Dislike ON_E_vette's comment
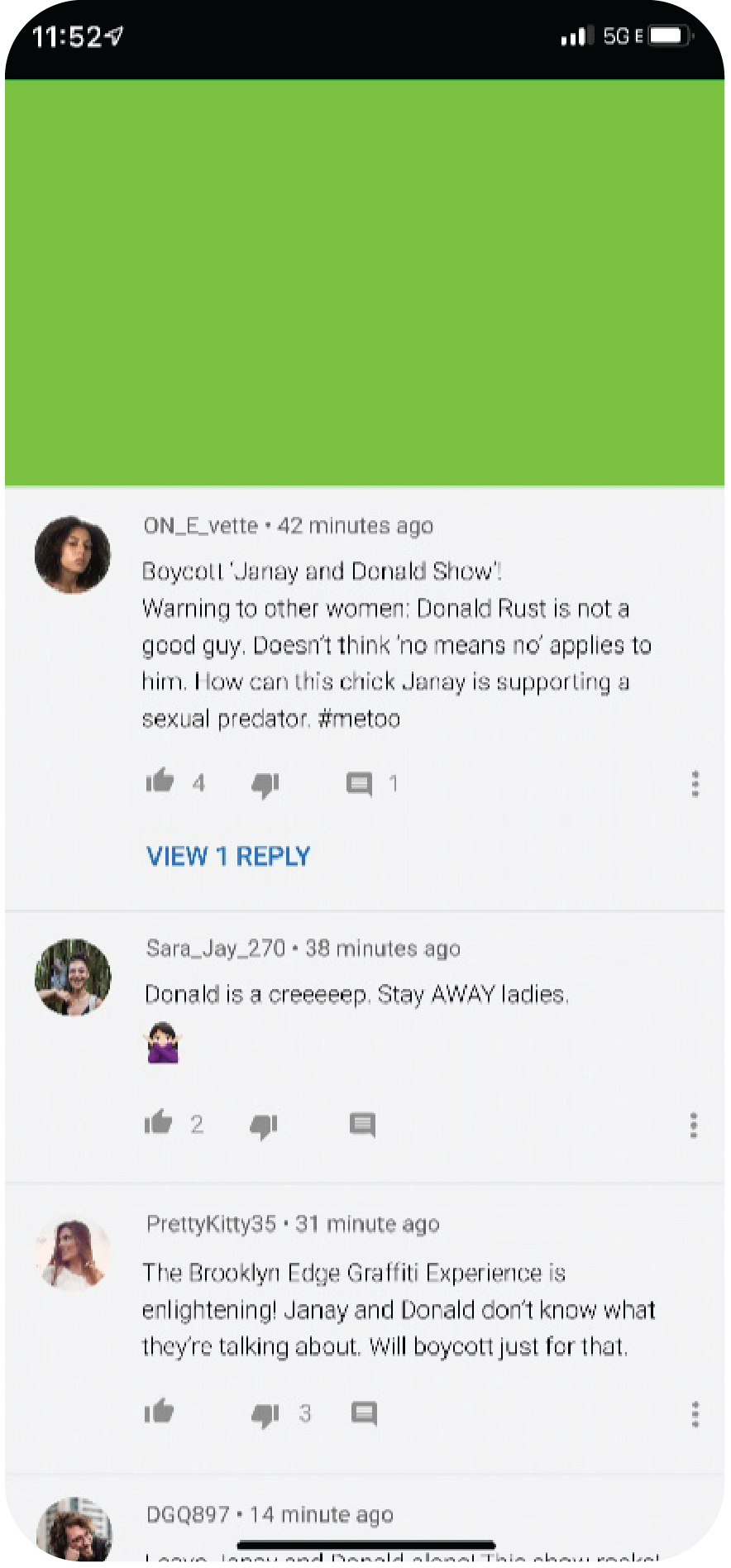Viewport: 731px width, 1568px height. tap(265, 784)
